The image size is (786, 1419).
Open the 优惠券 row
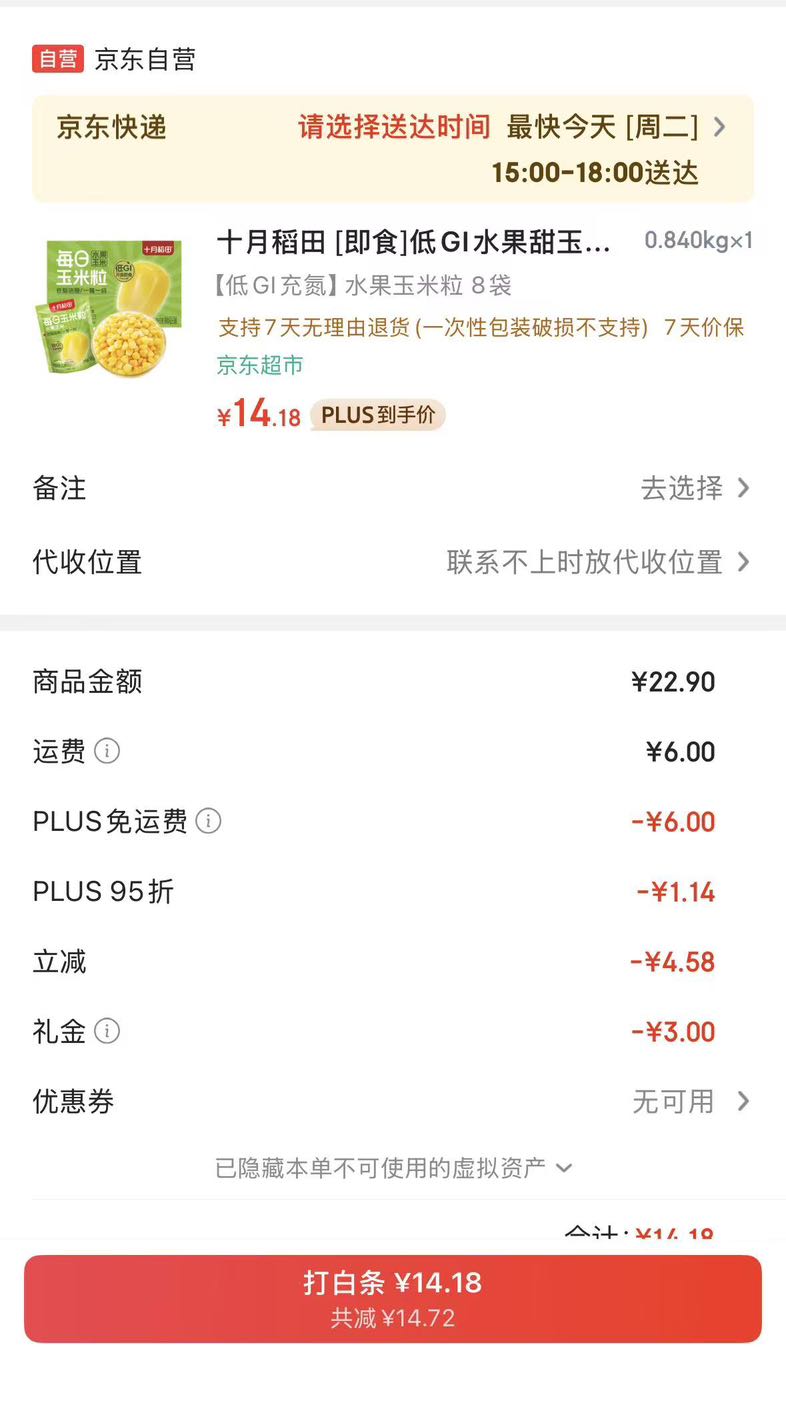coord(393,1101)
